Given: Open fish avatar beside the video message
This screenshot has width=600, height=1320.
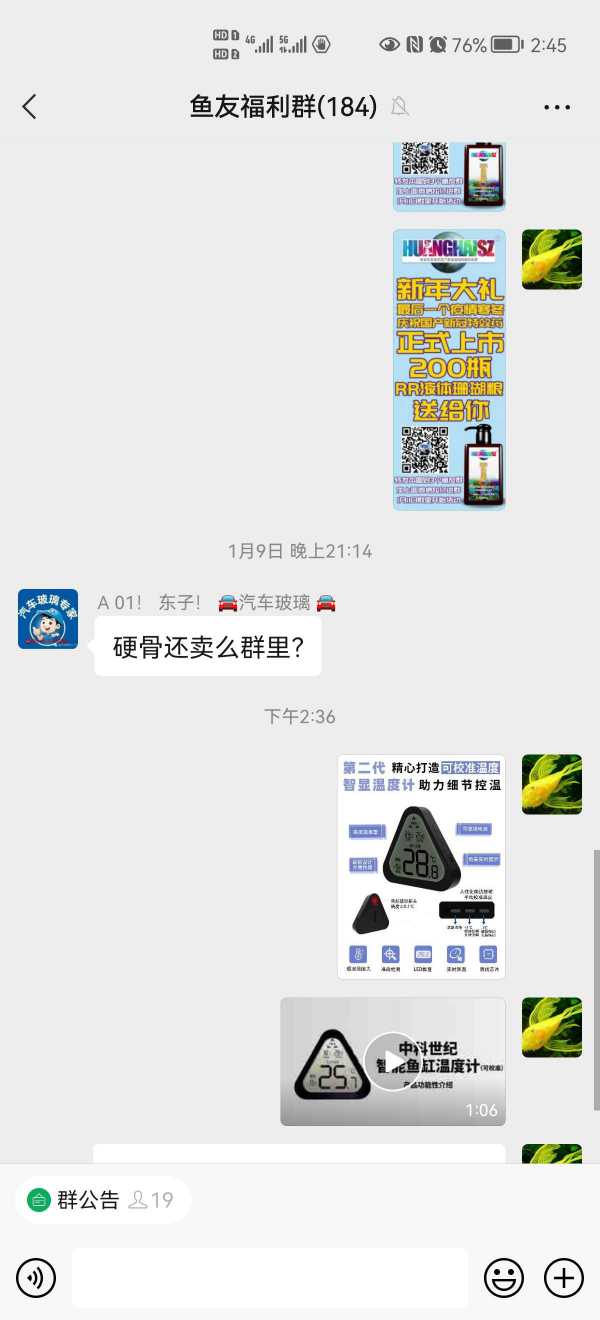Looking at the screenshot, I should (551, 1027).
